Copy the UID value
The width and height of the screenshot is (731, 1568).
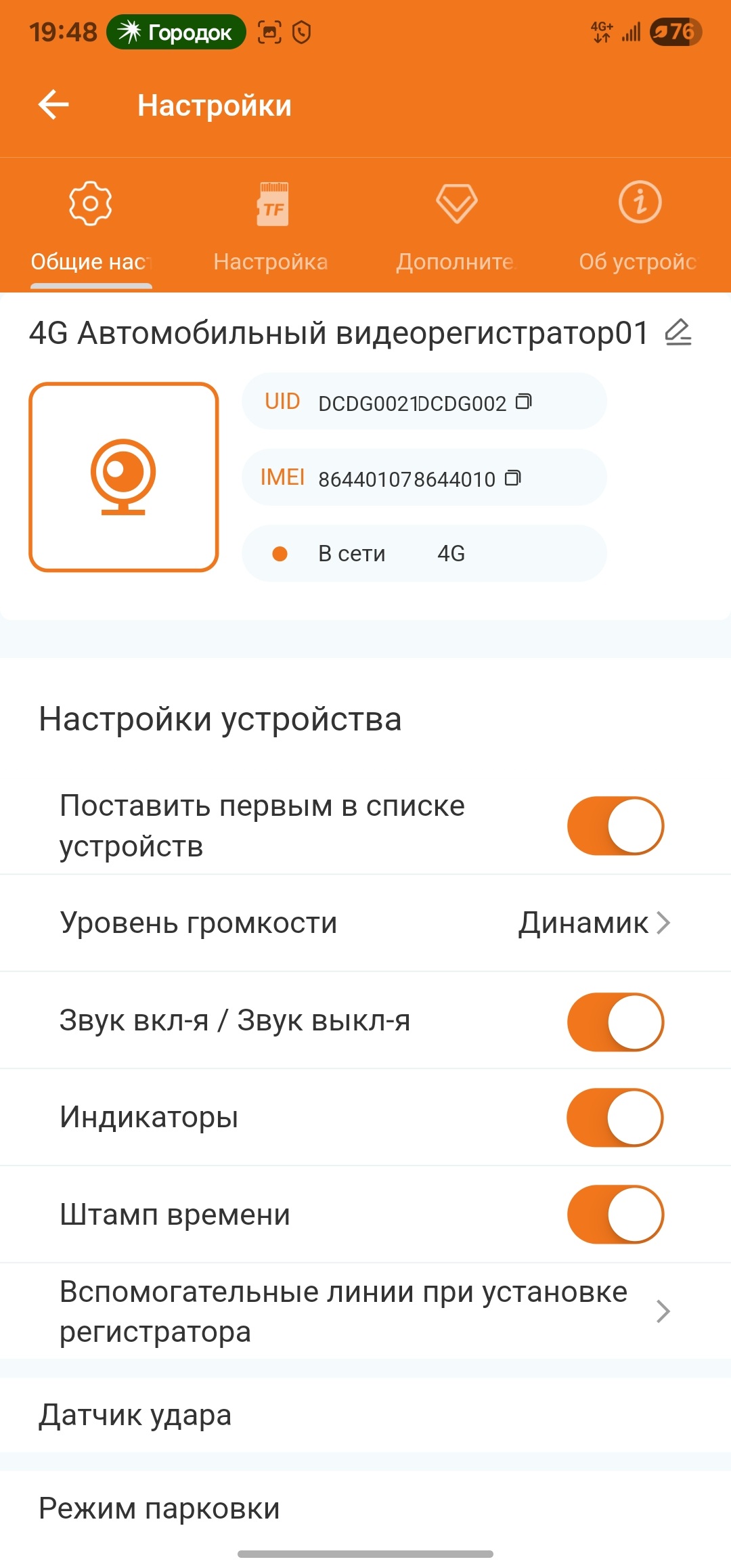(524, 402)
